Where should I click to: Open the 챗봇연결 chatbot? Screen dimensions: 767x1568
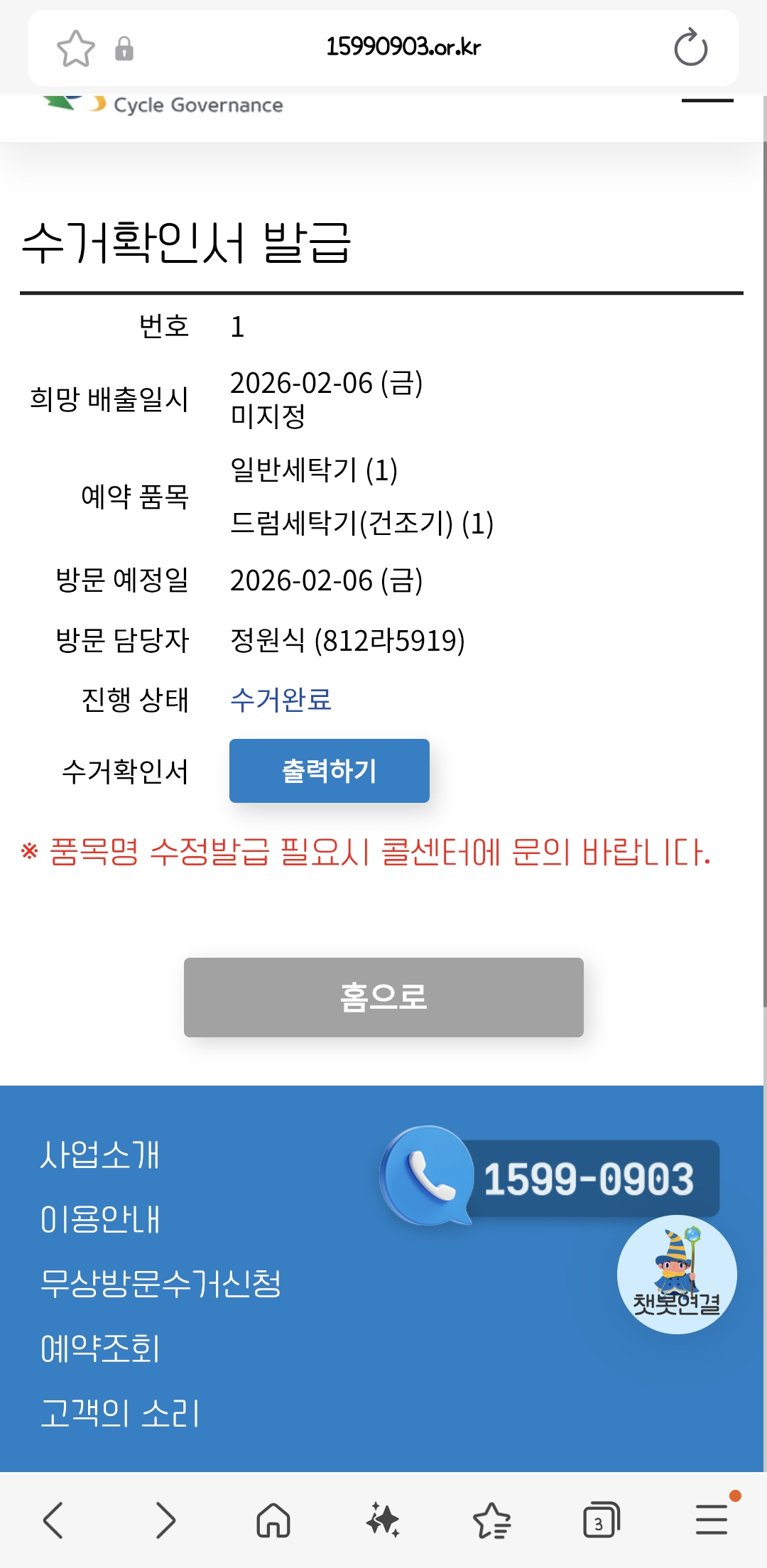[x=676, y=1275]
